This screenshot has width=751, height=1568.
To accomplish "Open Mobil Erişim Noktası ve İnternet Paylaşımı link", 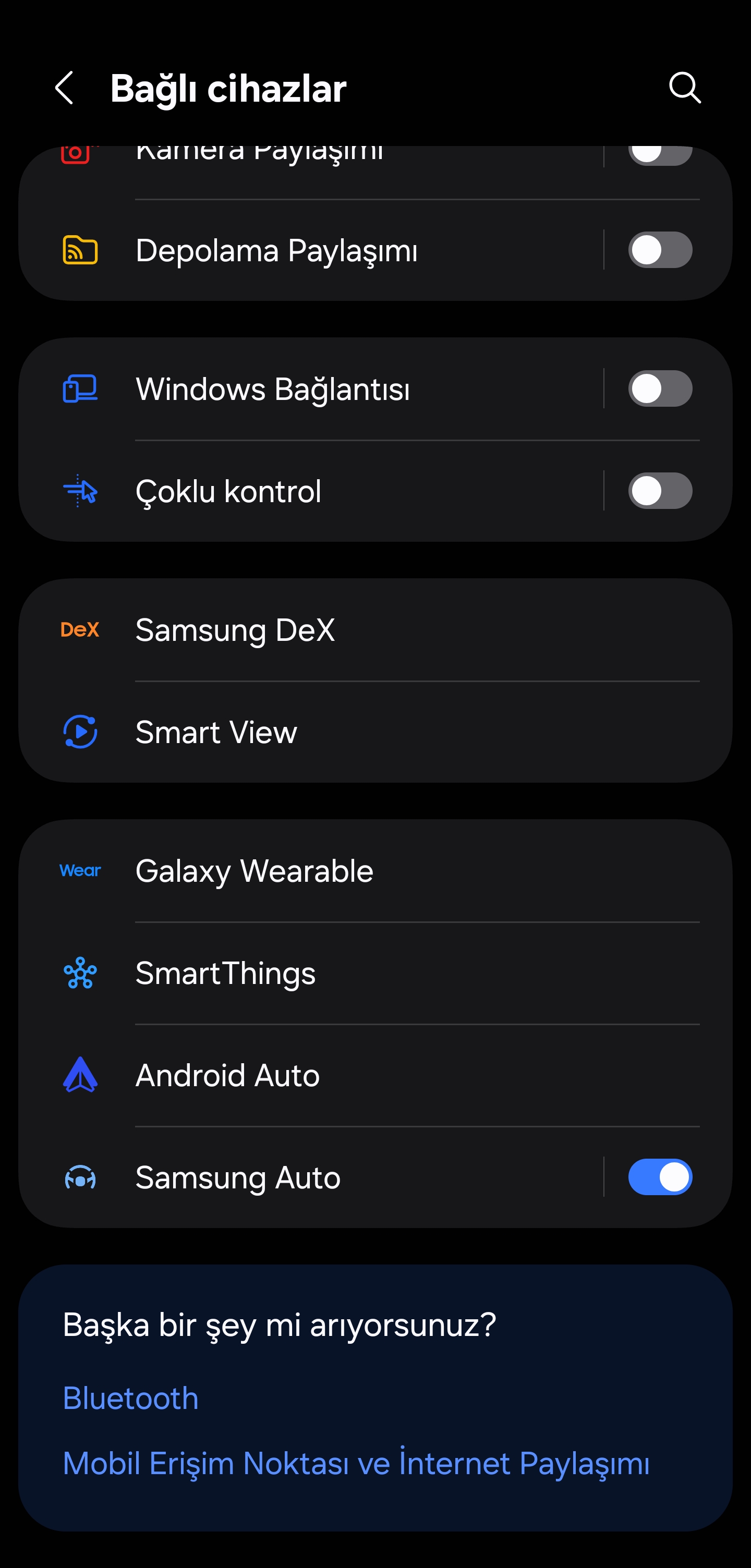I will click(356, 1463).
